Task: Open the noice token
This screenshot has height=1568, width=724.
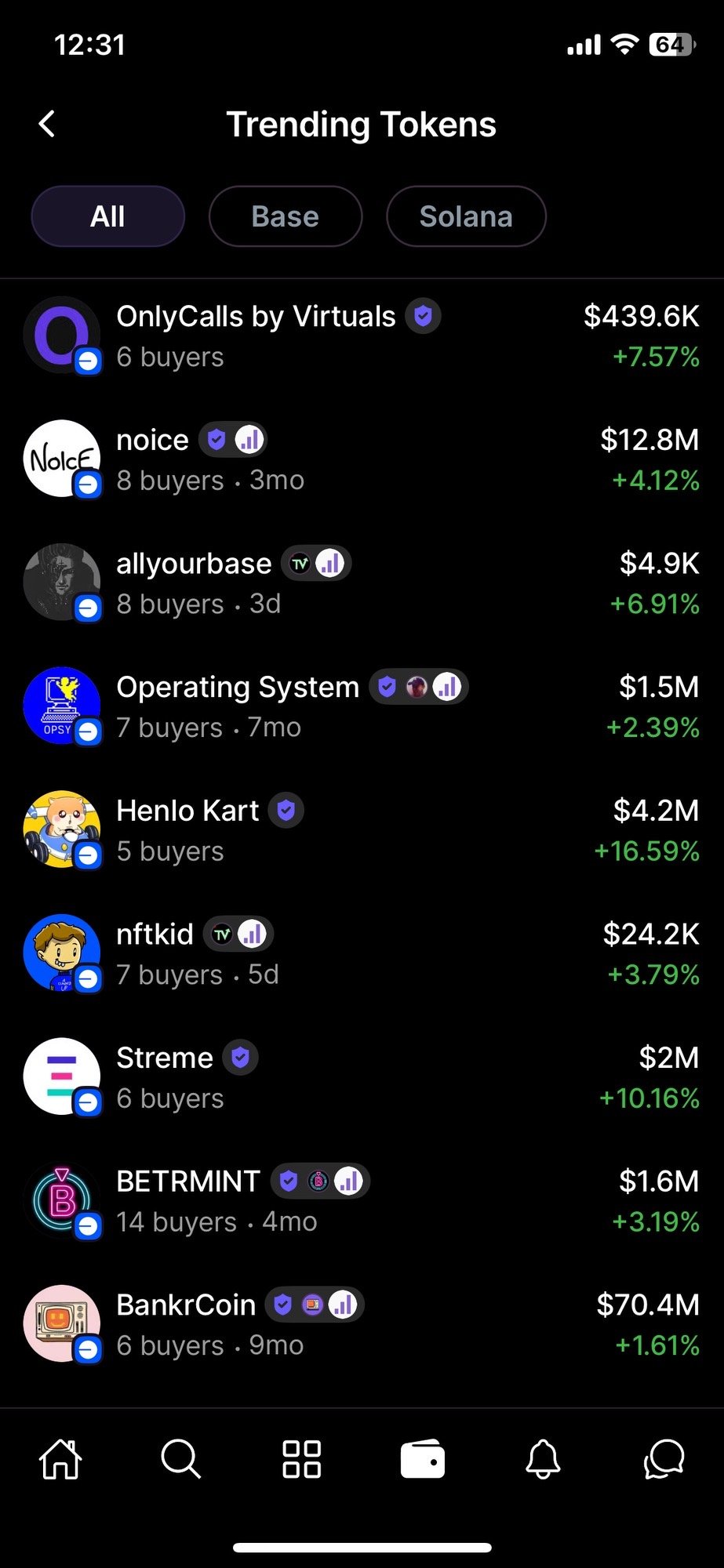Action: point(154,441)
